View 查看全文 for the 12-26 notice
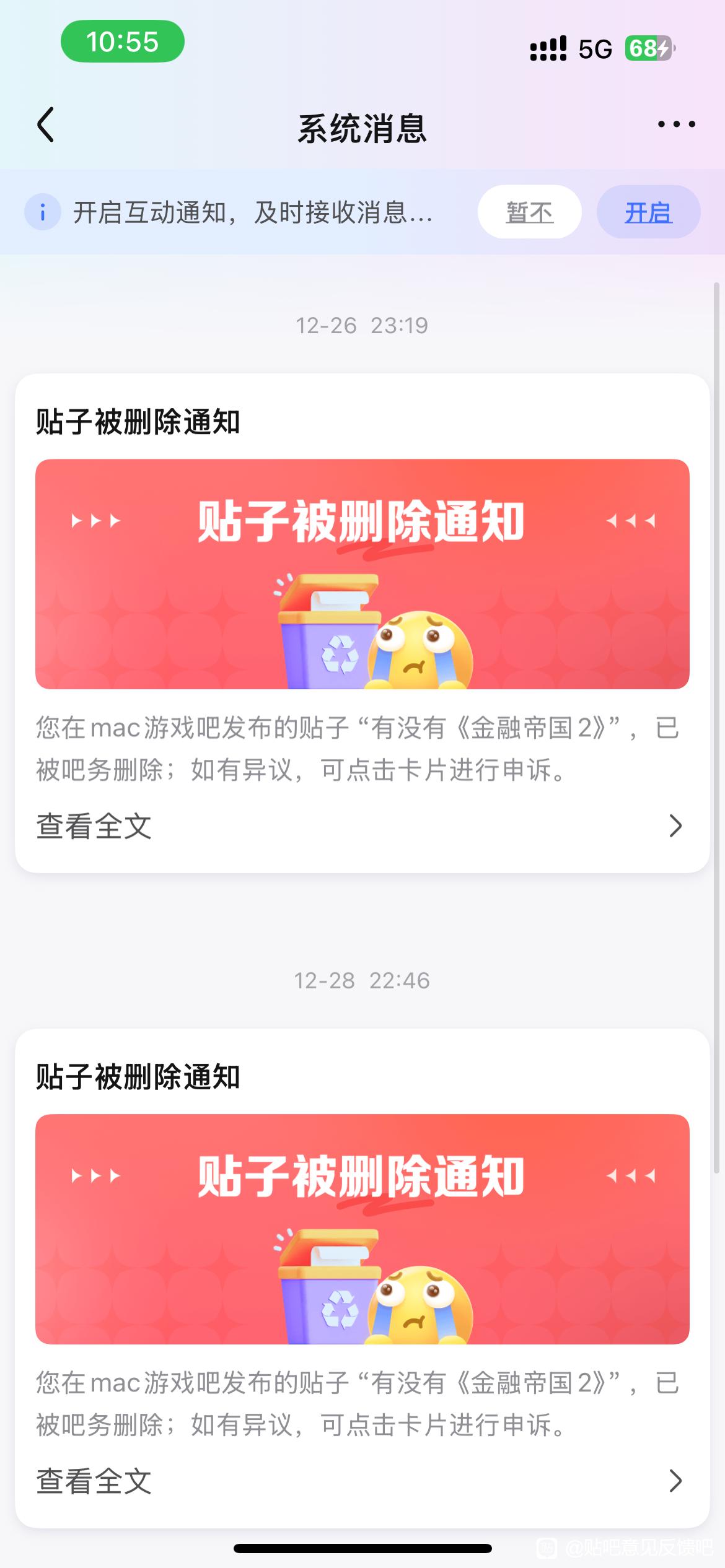This screenshot has width=725, height=1568. click(362, 826)
